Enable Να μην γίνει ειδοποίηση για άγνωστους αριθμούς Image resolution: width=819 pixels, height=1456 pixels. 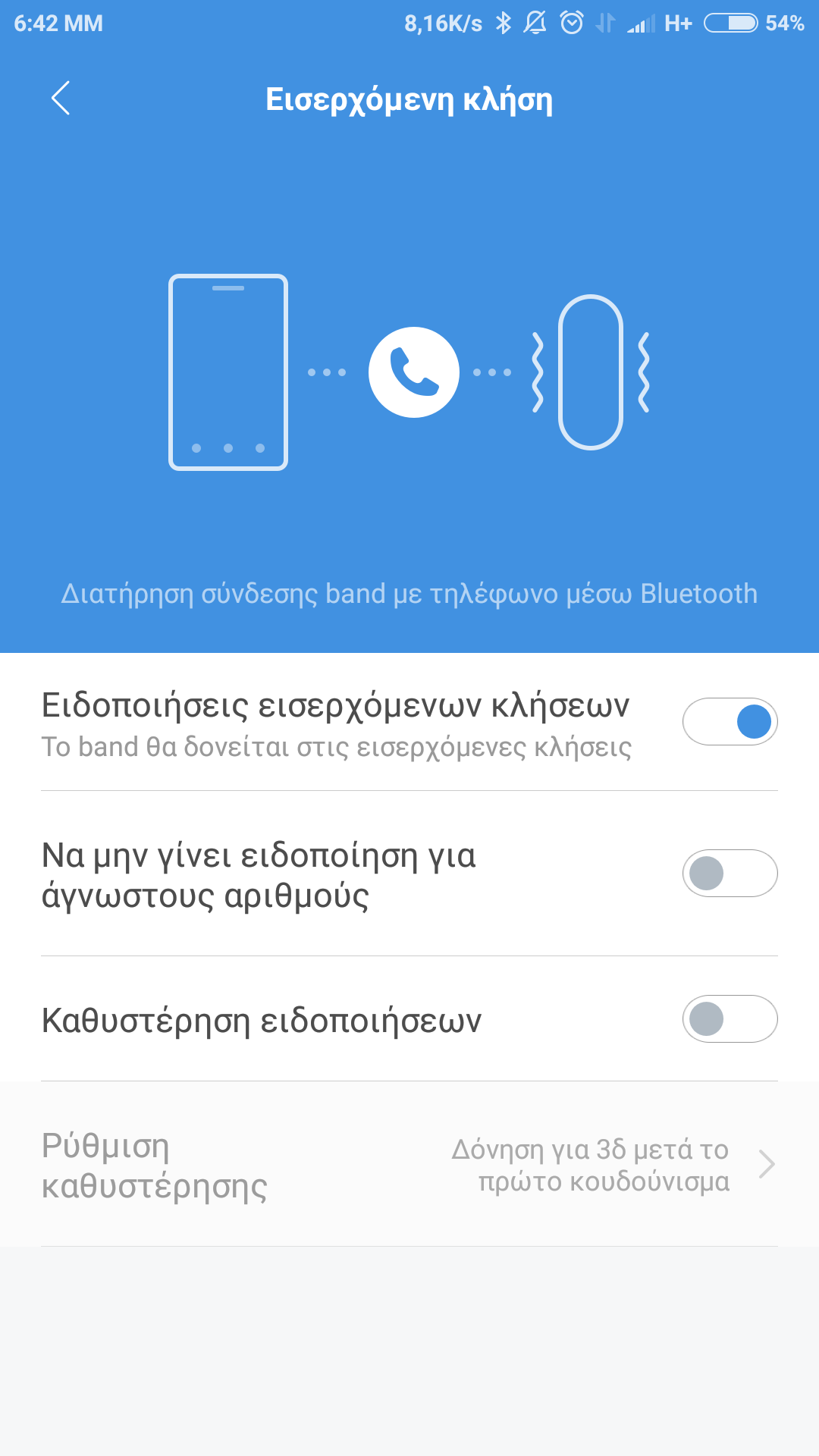coord(730,873)
